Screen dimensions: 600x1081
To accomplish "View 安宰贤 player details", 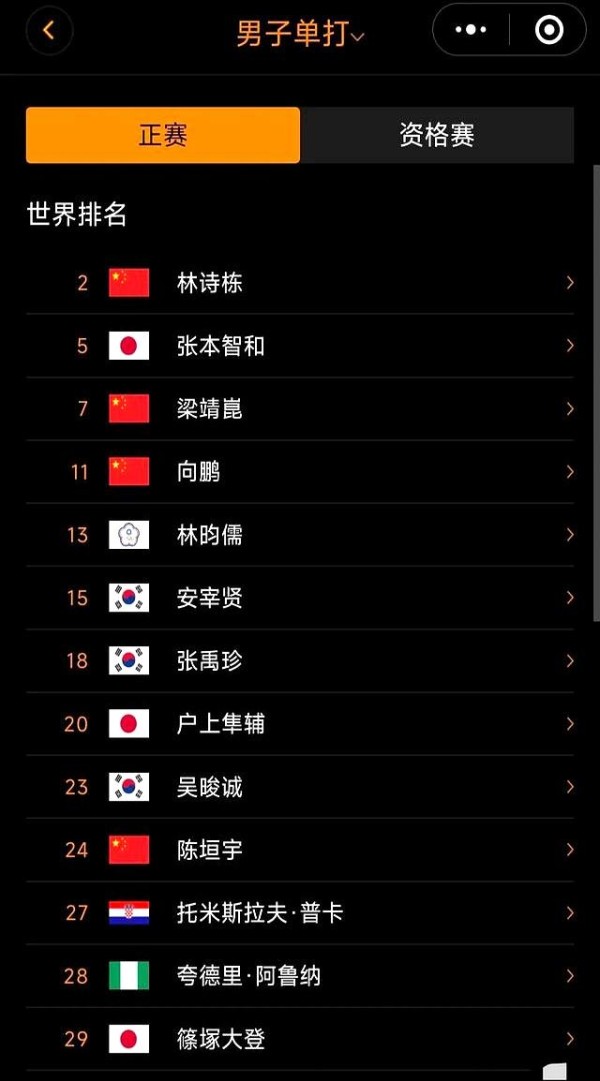I will click(x=300, y=598).
